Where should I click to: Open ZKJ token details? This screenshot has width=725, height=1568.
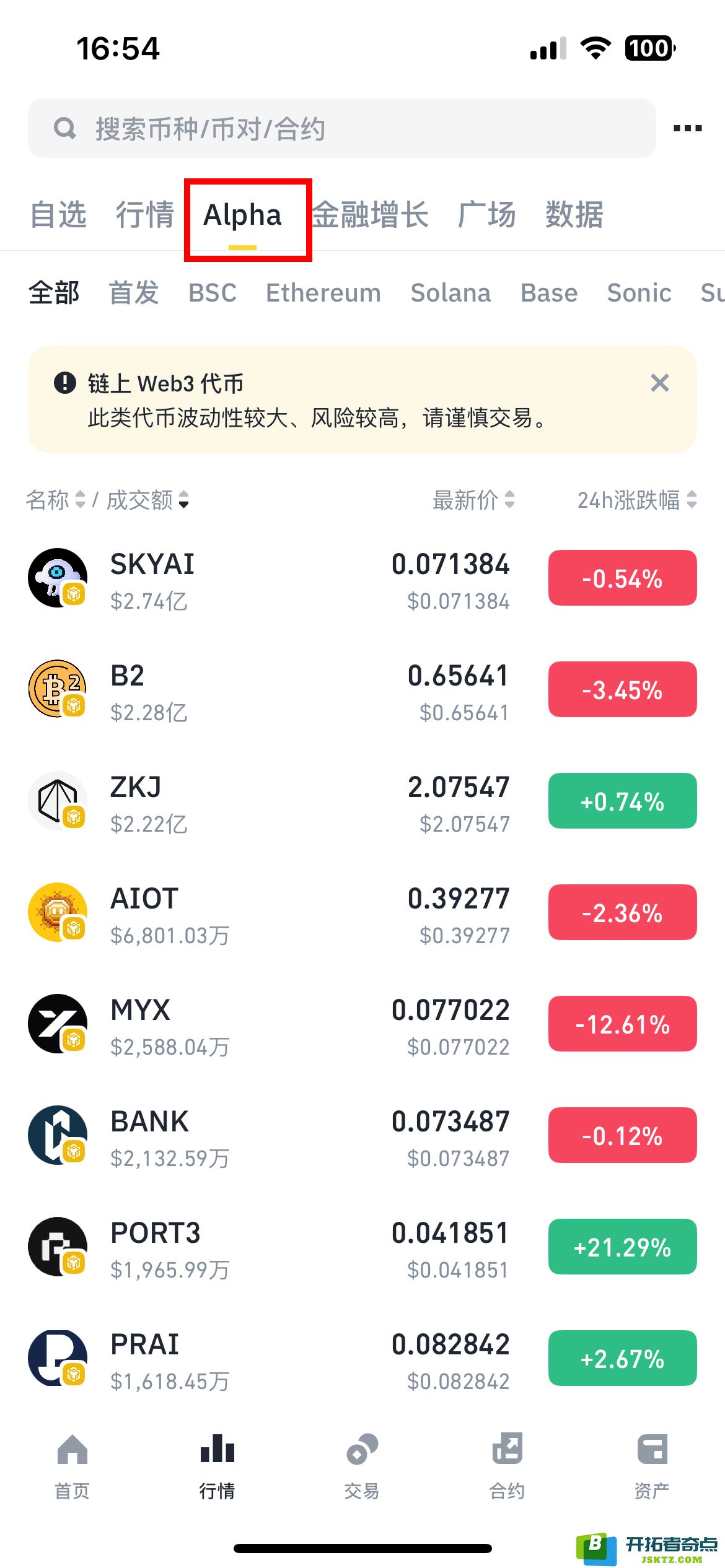pos(362,801)
